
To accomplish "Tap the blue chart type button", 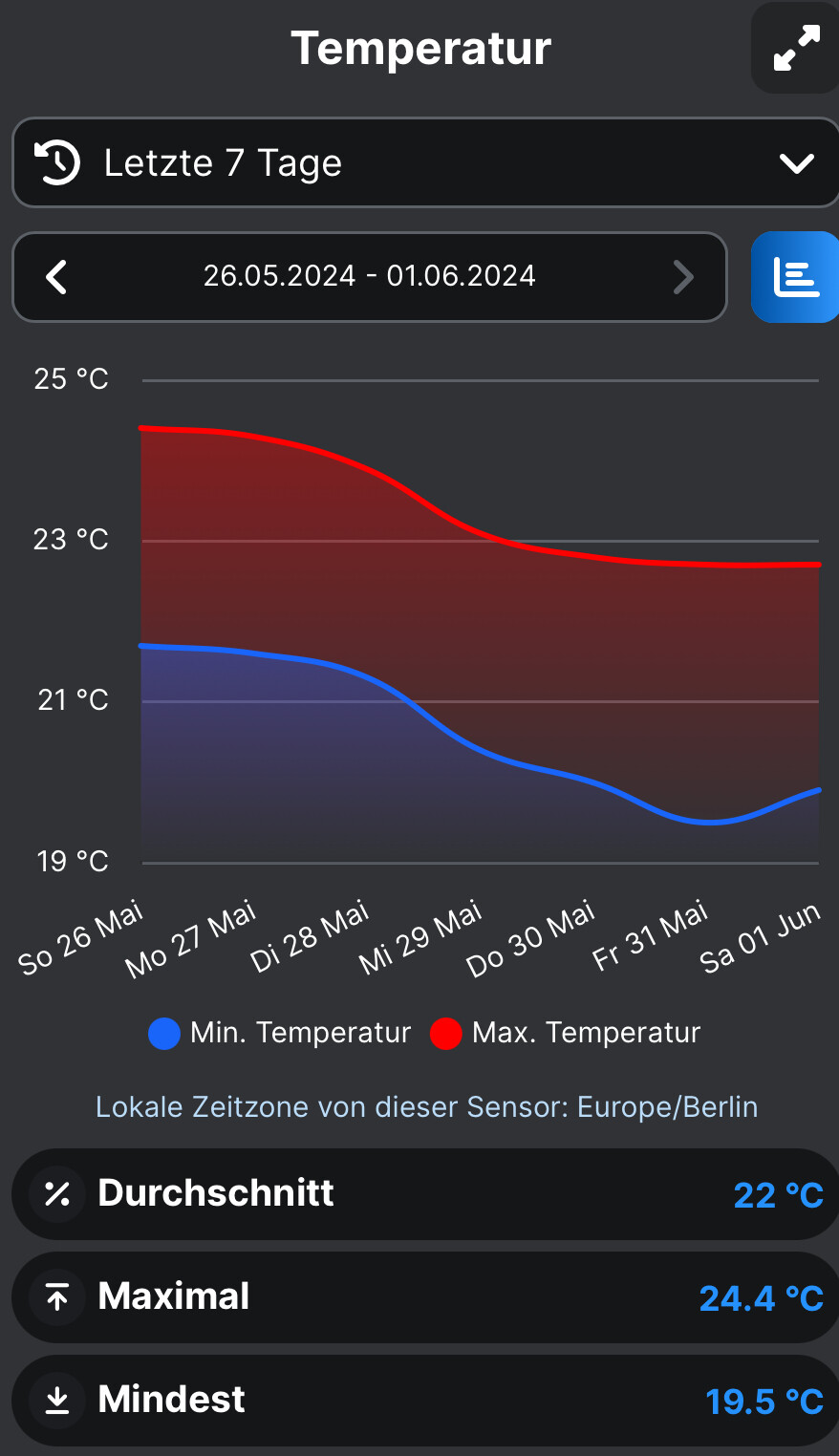I will point(795,277).
